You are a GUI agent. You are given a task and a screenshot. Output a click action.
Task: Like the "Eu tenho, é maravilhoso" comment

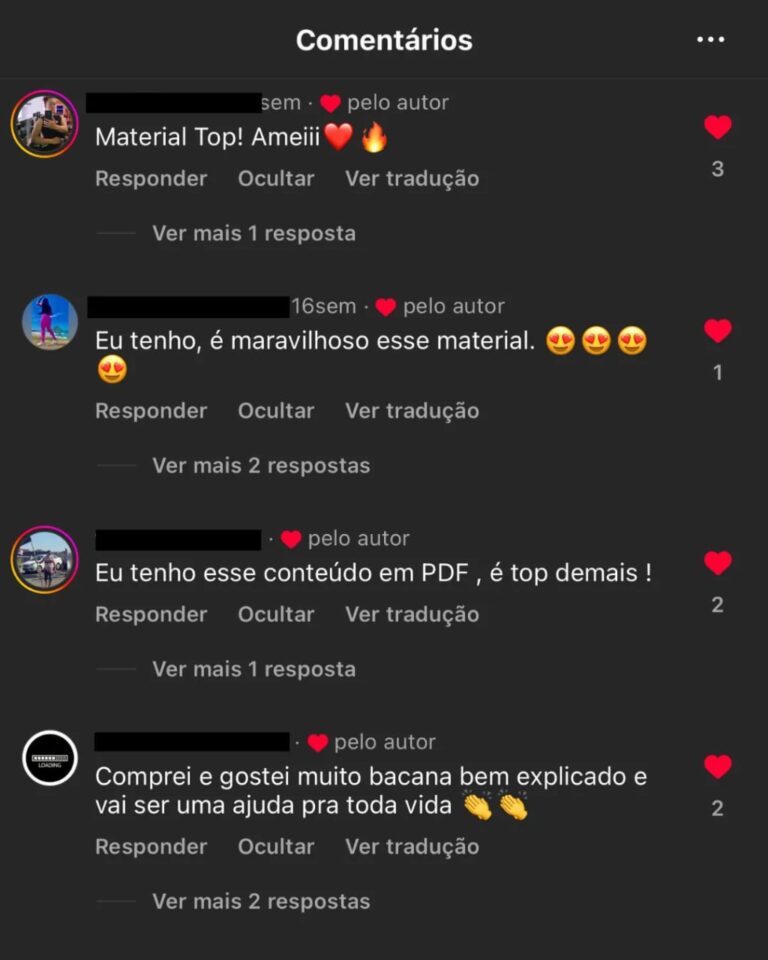click(717, 330)
